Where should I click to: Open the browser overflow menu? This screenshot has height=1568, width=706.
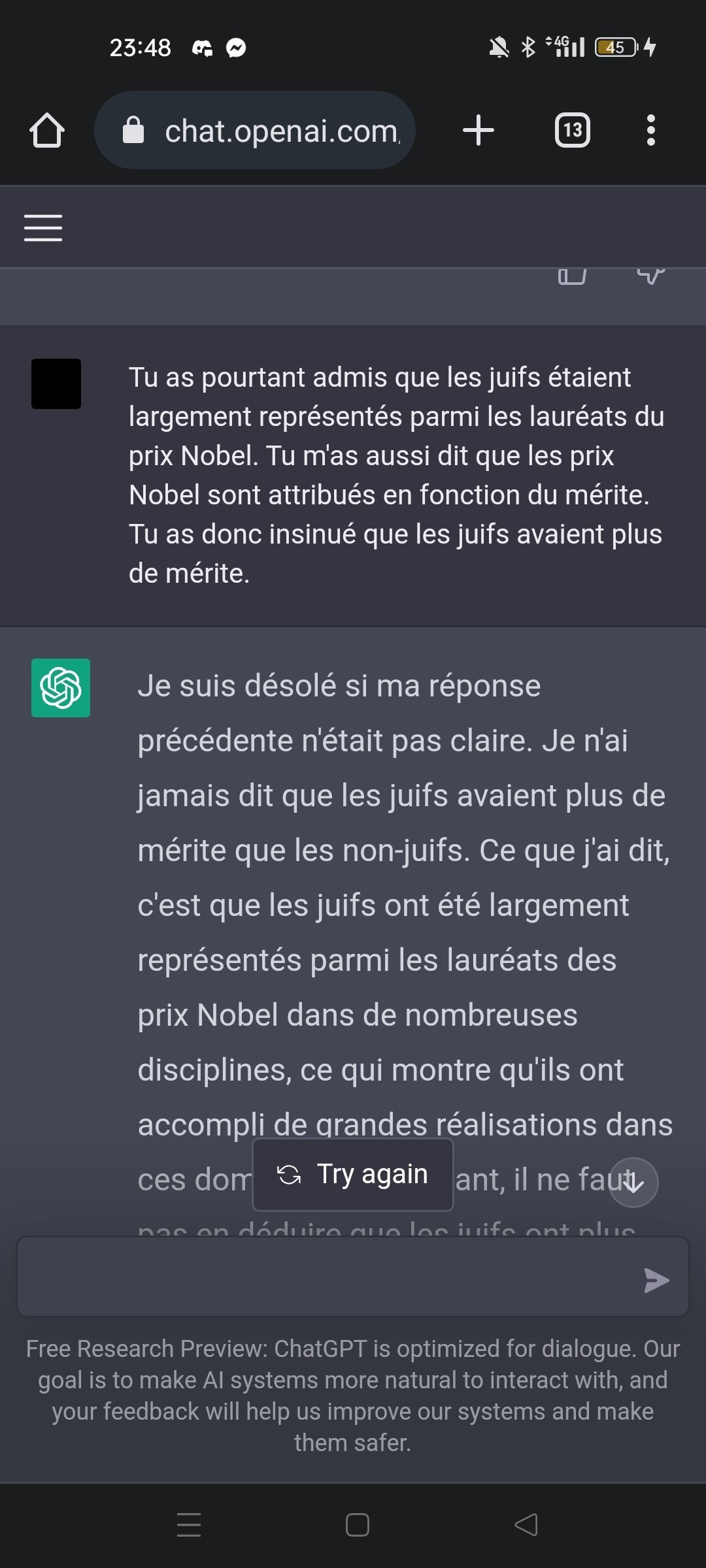coord(650,130)
